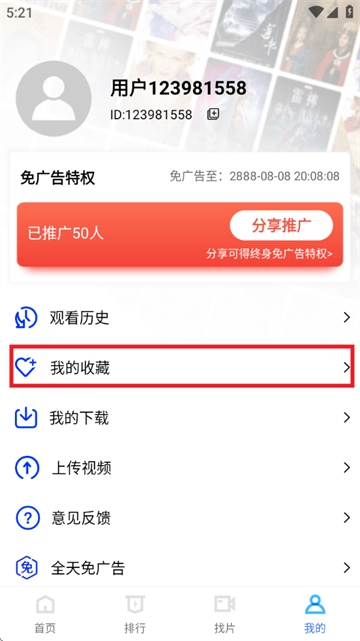Select the 我的 tab
Viewport: 360px width, 641px height.
(x=315, y=614)
